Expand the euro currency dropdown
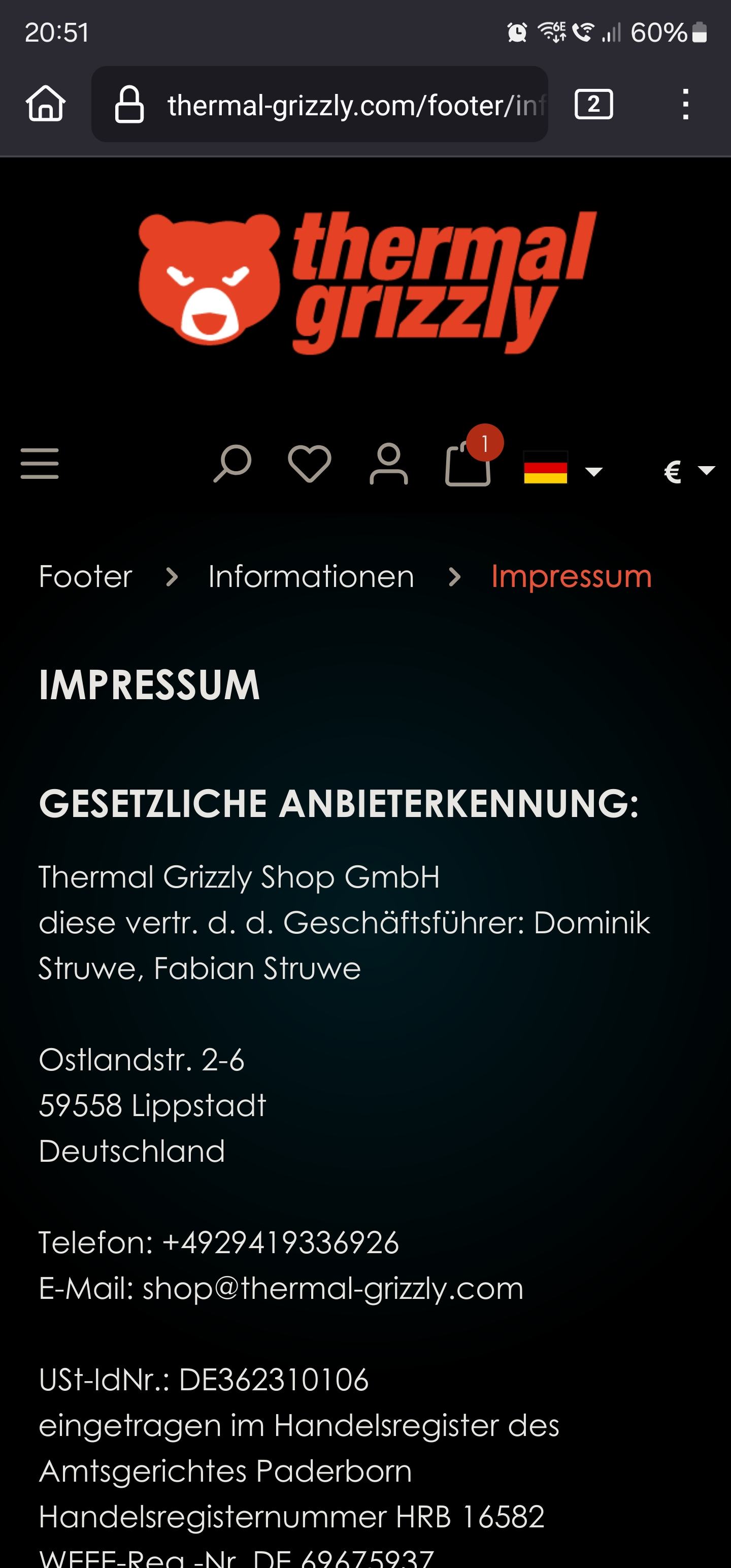 688,471
